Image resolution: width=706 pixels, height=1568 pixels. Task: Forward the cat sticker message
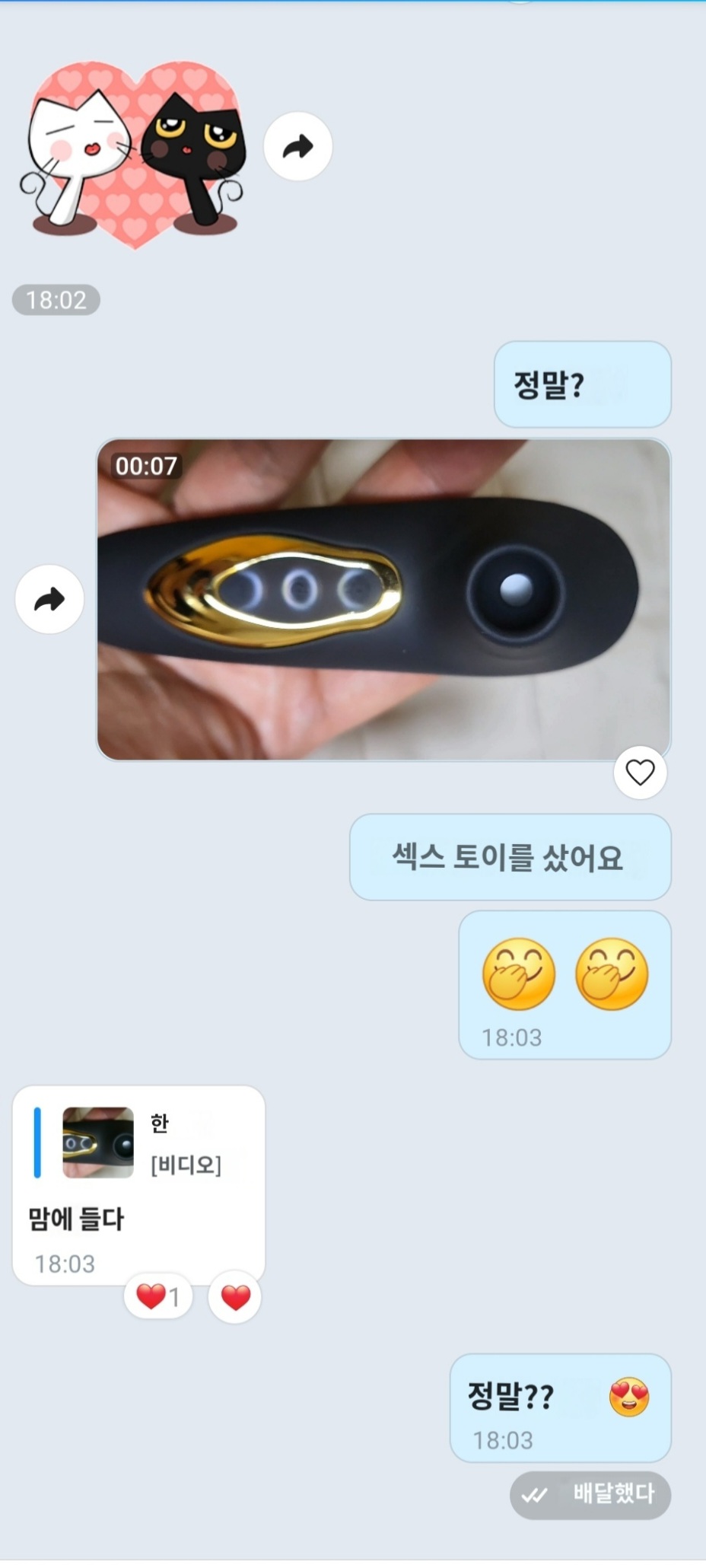coord(297,146)
